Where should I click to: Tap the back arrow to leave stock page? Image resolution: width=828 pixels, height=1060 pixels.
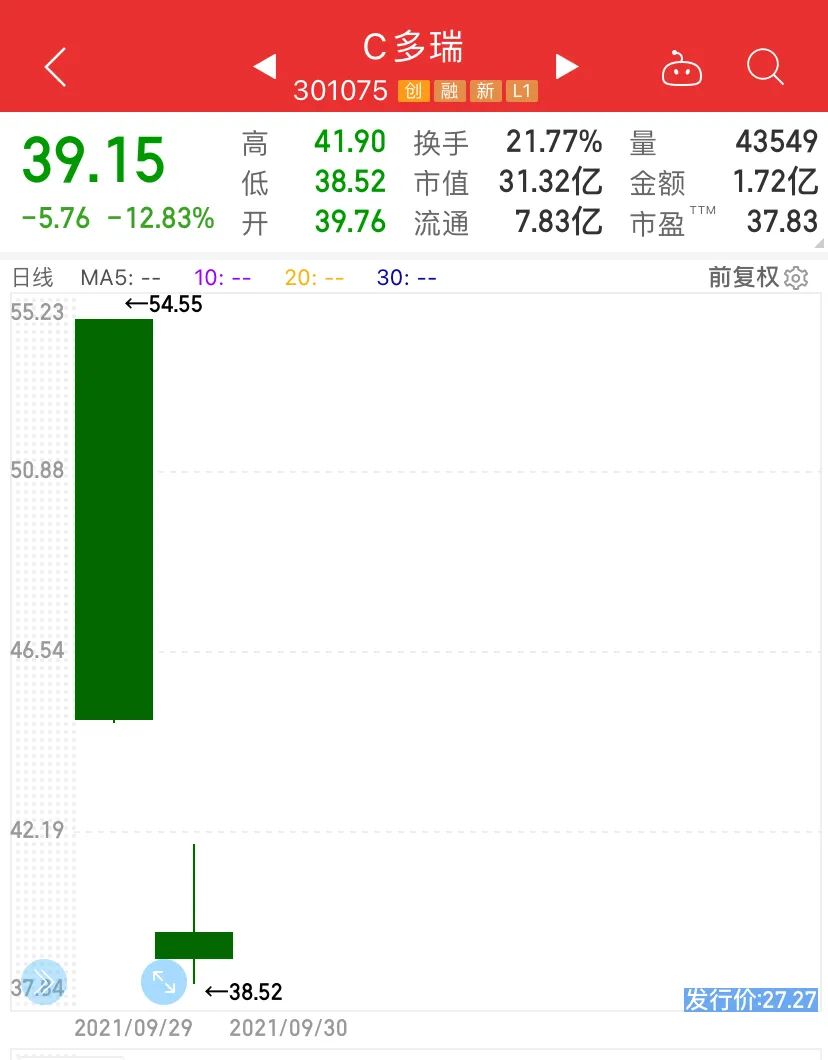[54, 66]
